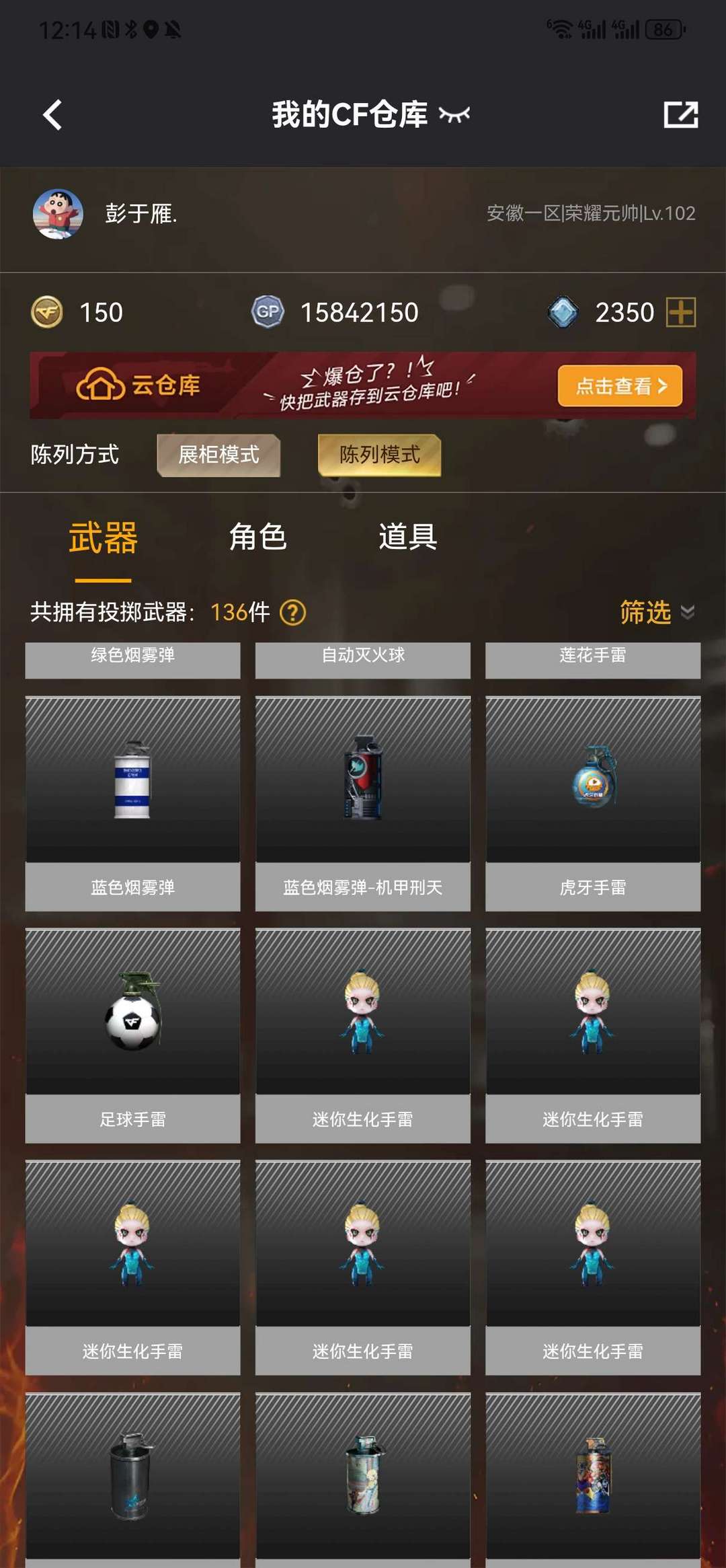Tap the user avatar of 彭于雁.
This screenshot has width=726, height=1568.
click(58, 214)
